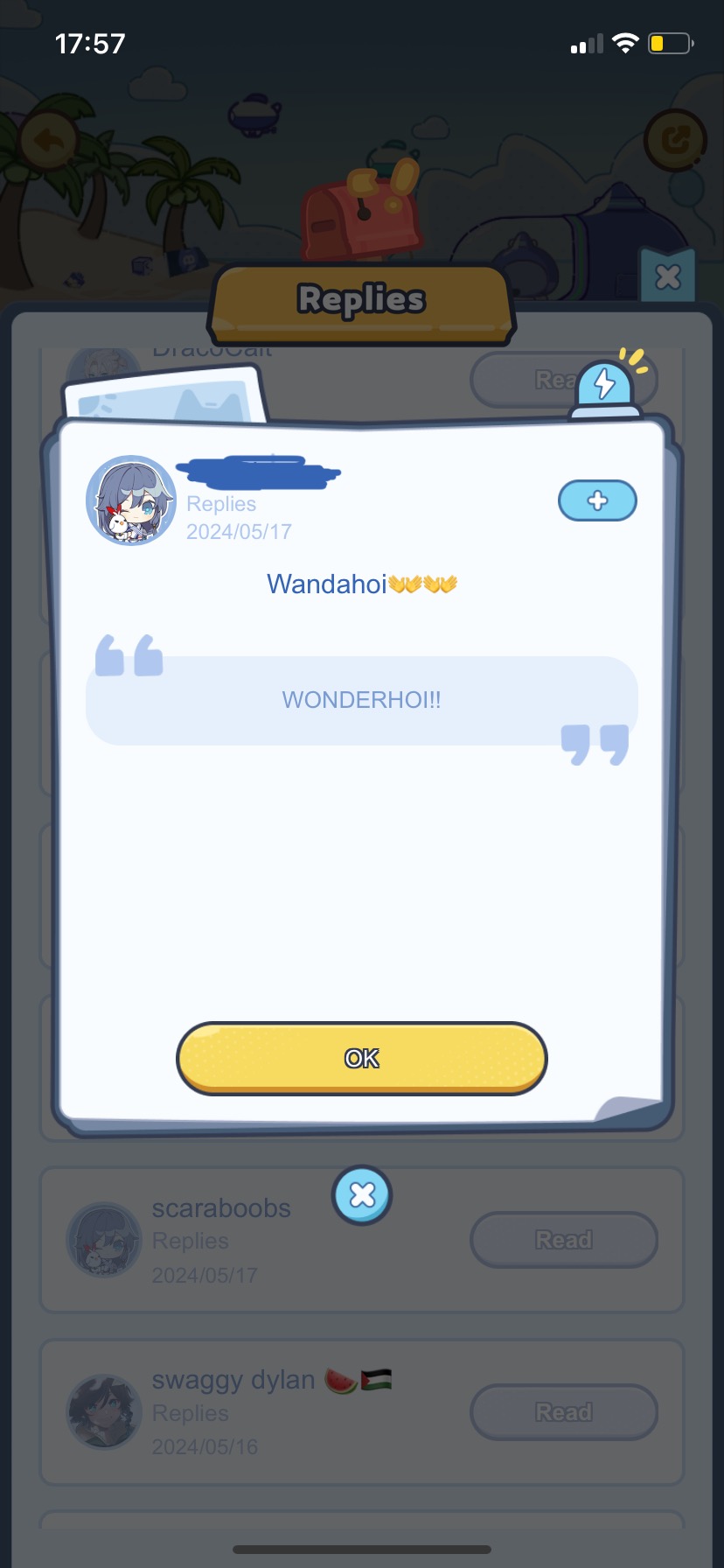
Task: Tap the lightning siren icon on the reply card
Action: pyautogui.click(x=605, y=386)
